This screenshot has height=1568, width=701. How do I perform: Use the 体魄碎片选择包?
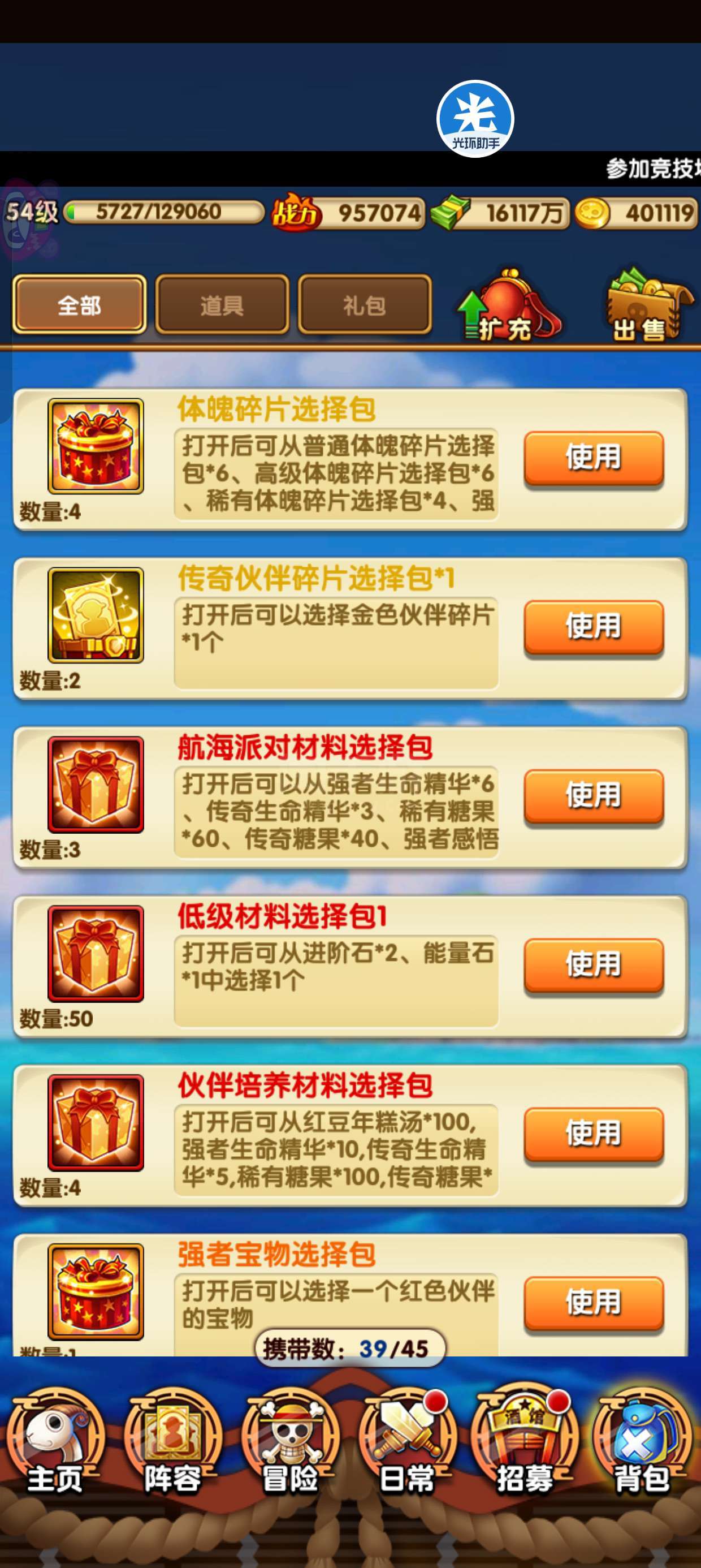pyautogui.click(x=594, y=458)
